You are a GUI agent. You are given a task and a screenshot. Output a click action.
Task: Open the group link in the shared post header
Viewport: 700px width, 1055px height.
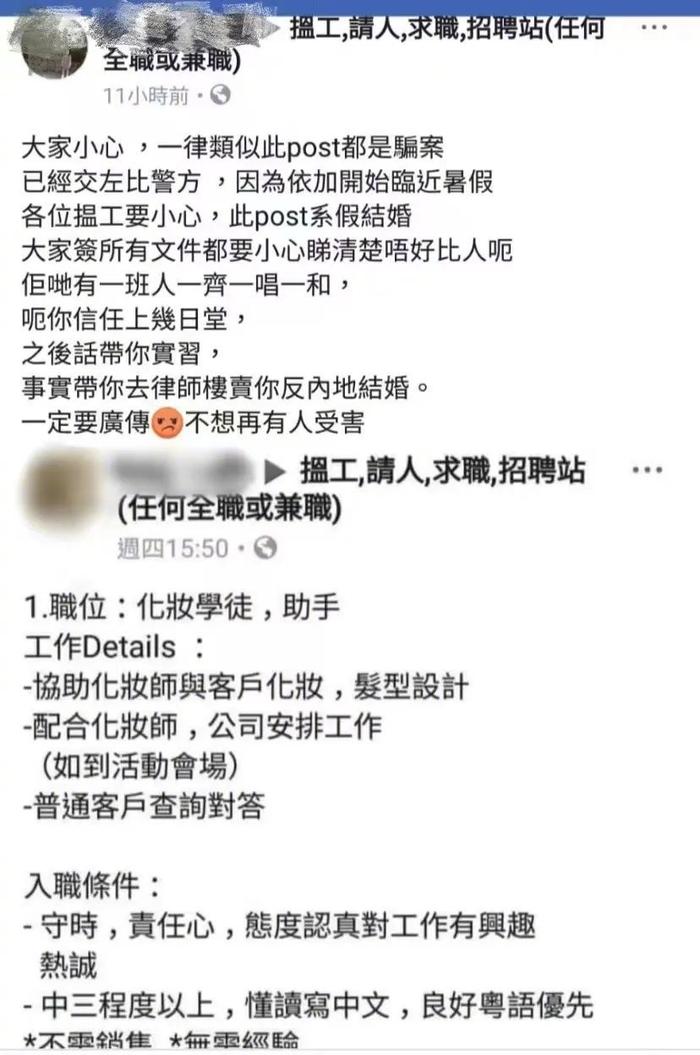click(442, 472)
